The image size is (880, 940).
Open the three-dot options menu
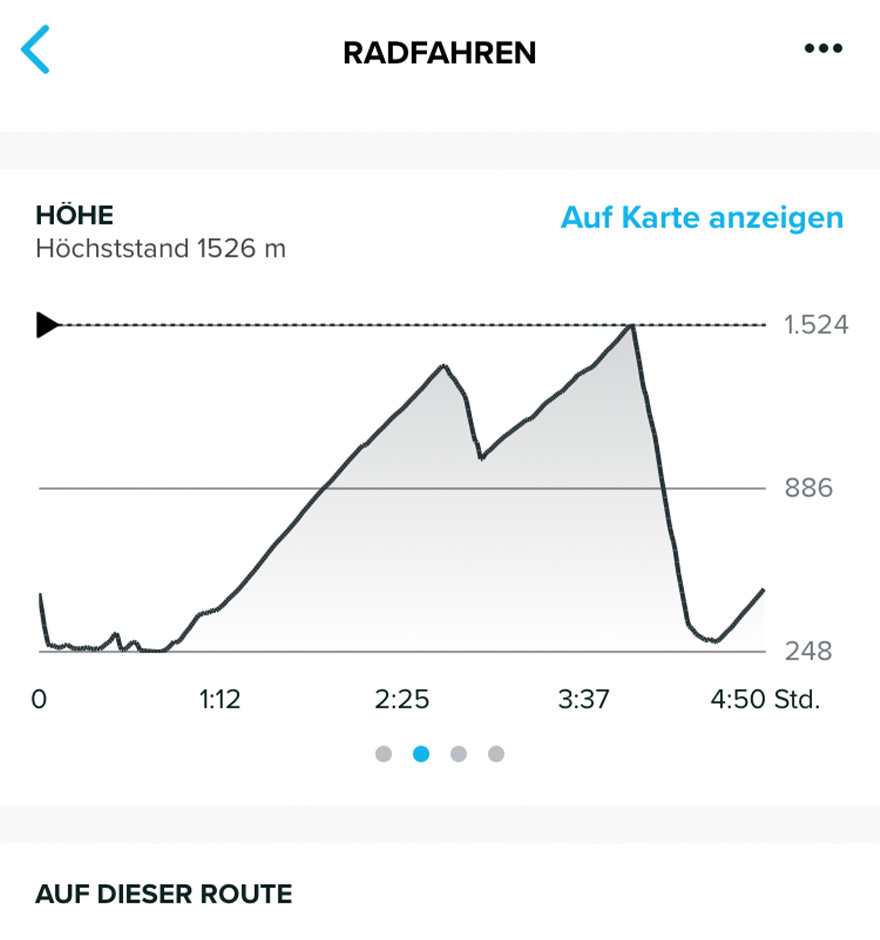pos(823,47)
